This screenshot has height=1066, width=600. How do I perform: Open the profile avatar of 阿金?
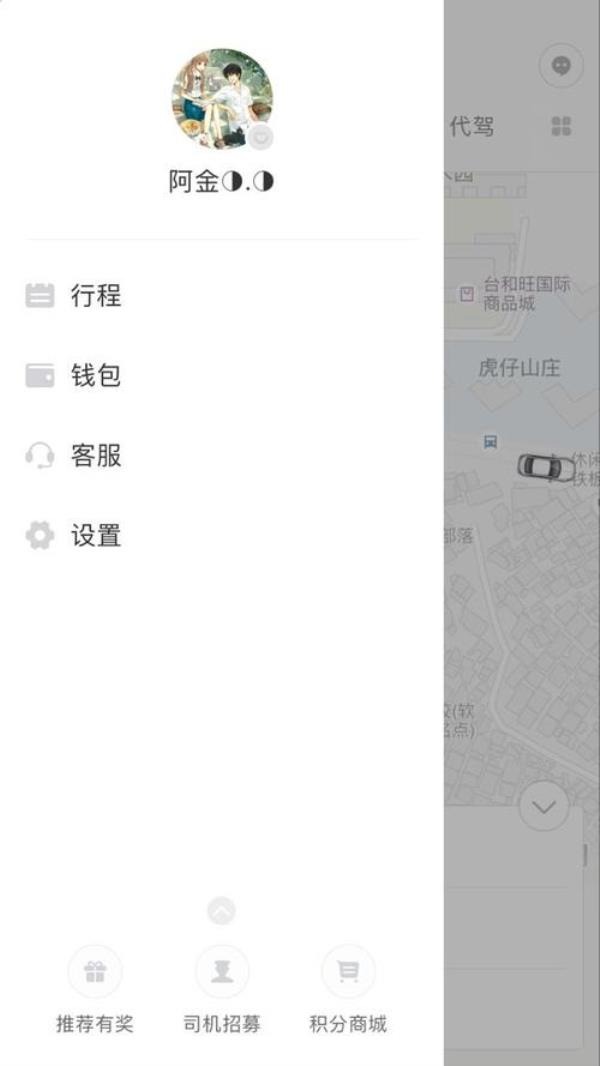coord(222,99)
